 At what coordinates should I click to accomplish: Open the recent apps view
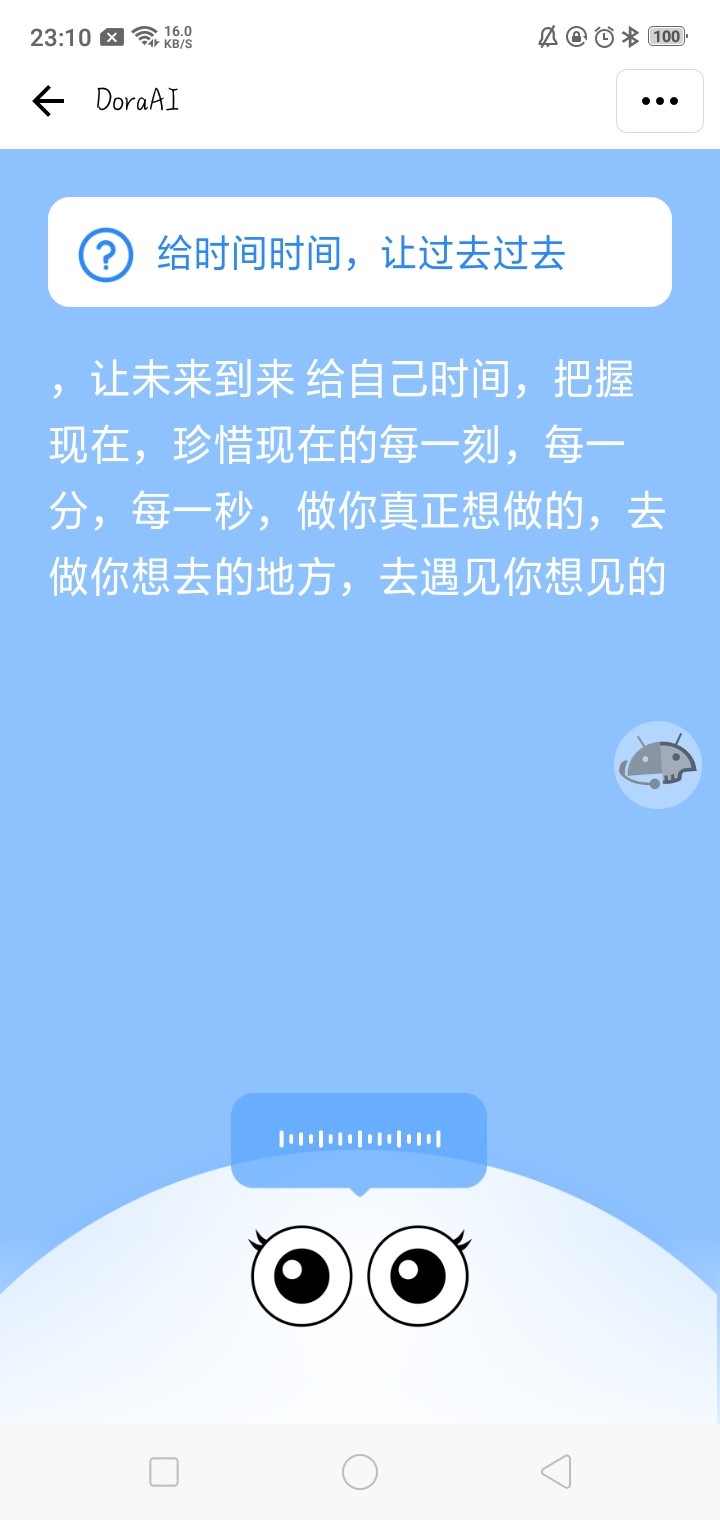(x=164, y=1472)
